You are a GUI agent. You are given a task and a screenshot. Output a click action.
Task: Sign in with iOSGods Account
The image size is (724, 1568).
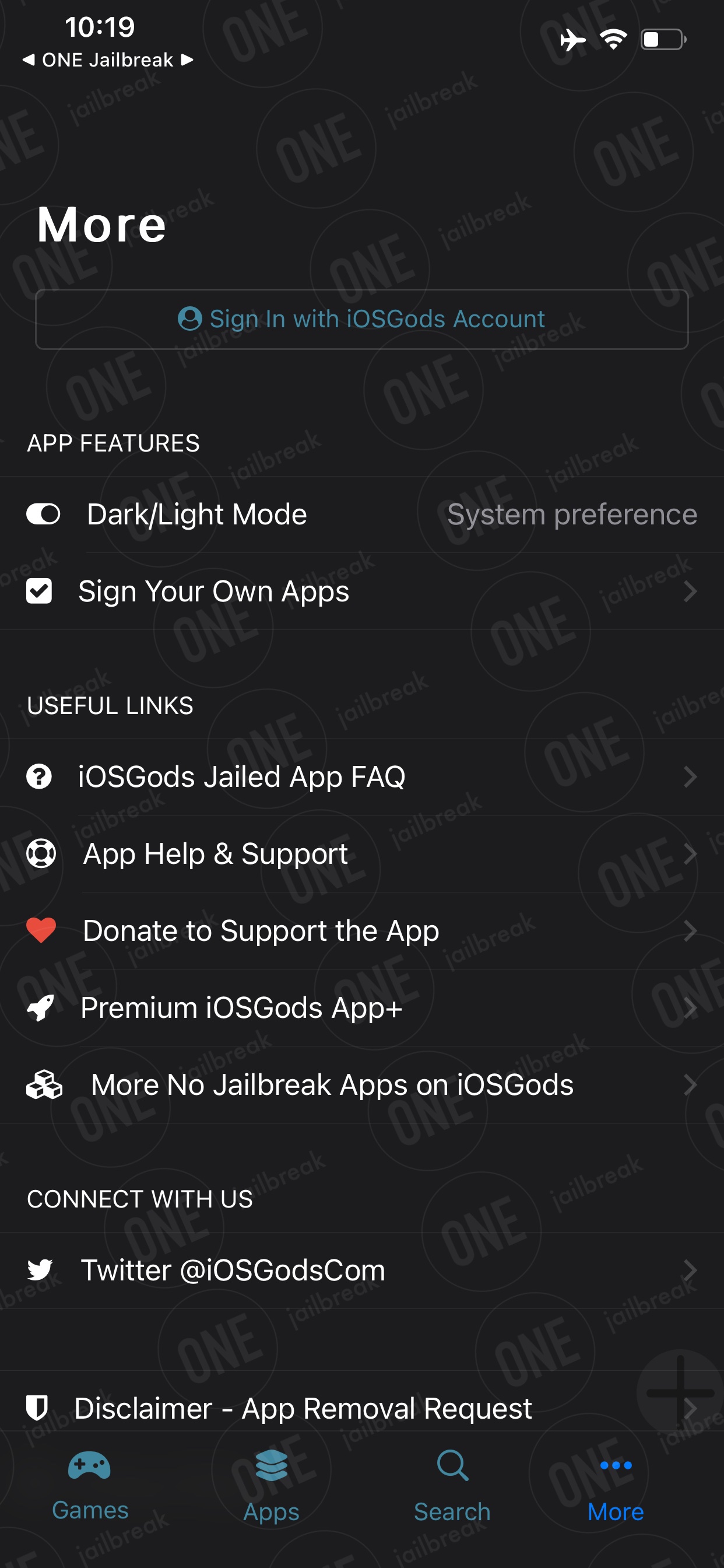click(362, 319)
